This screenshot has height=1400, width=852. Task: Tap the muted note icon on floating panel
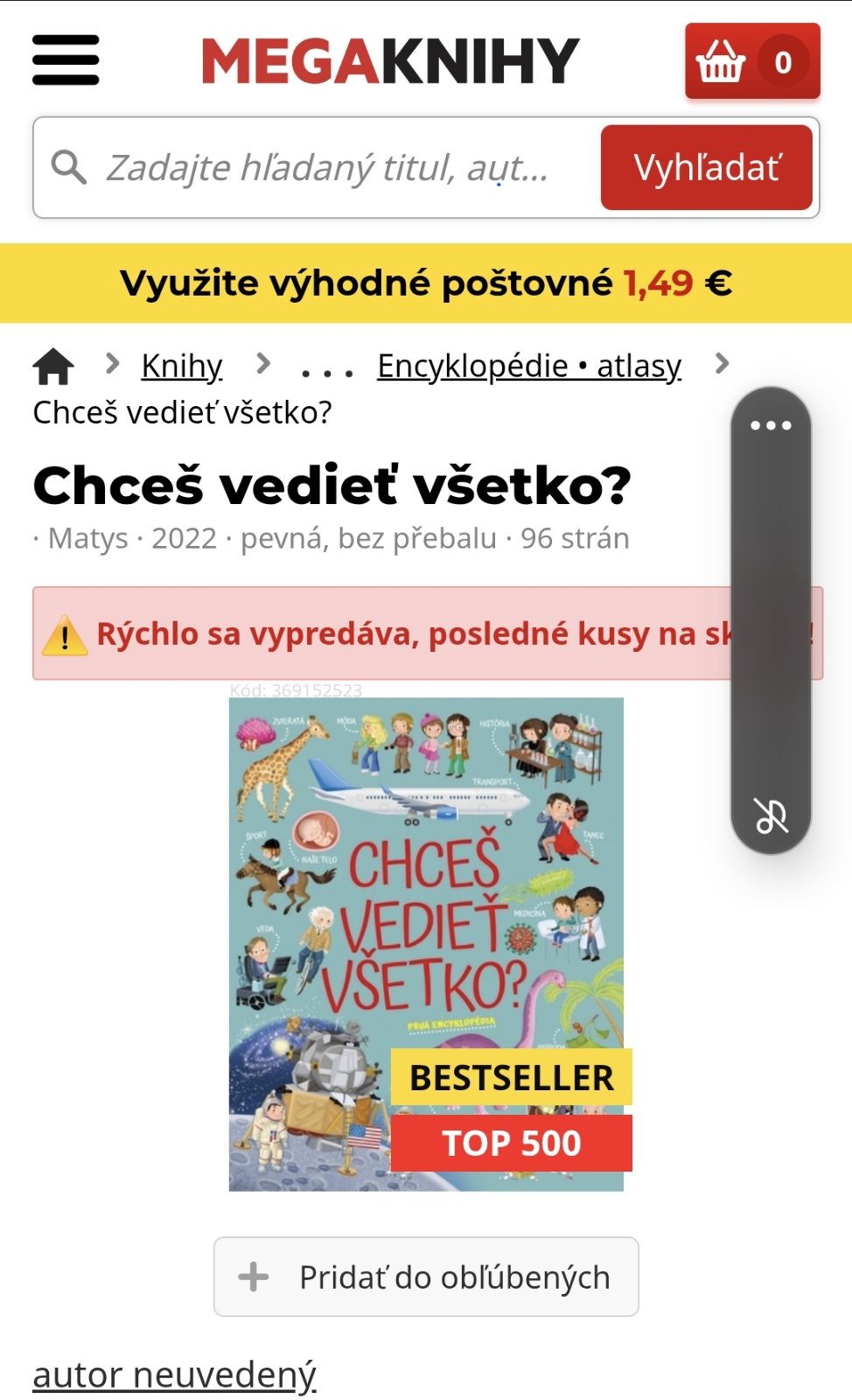(771, 815)
